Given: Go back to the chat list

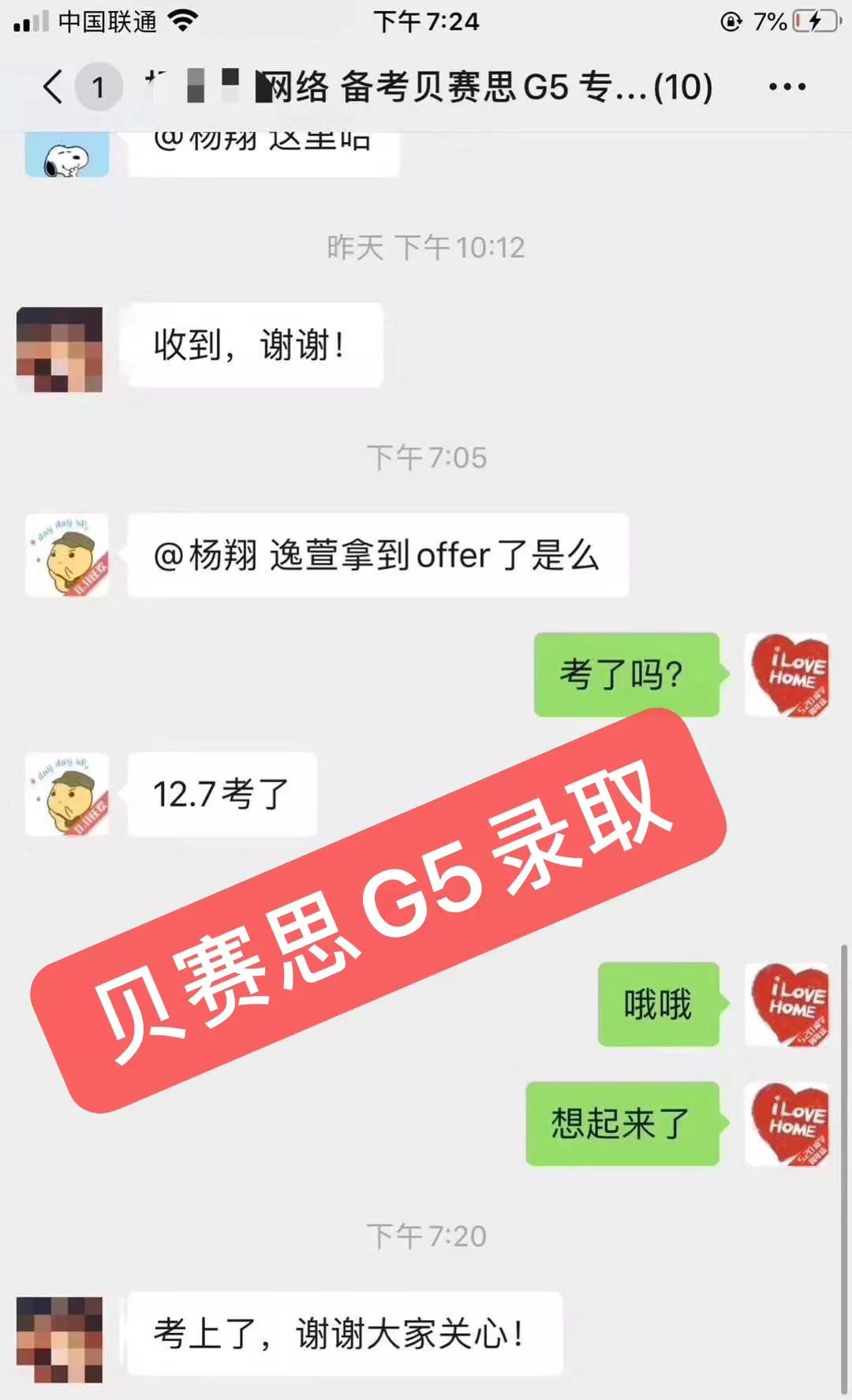Looking at the screenshot, I should (x=54, y=87).
